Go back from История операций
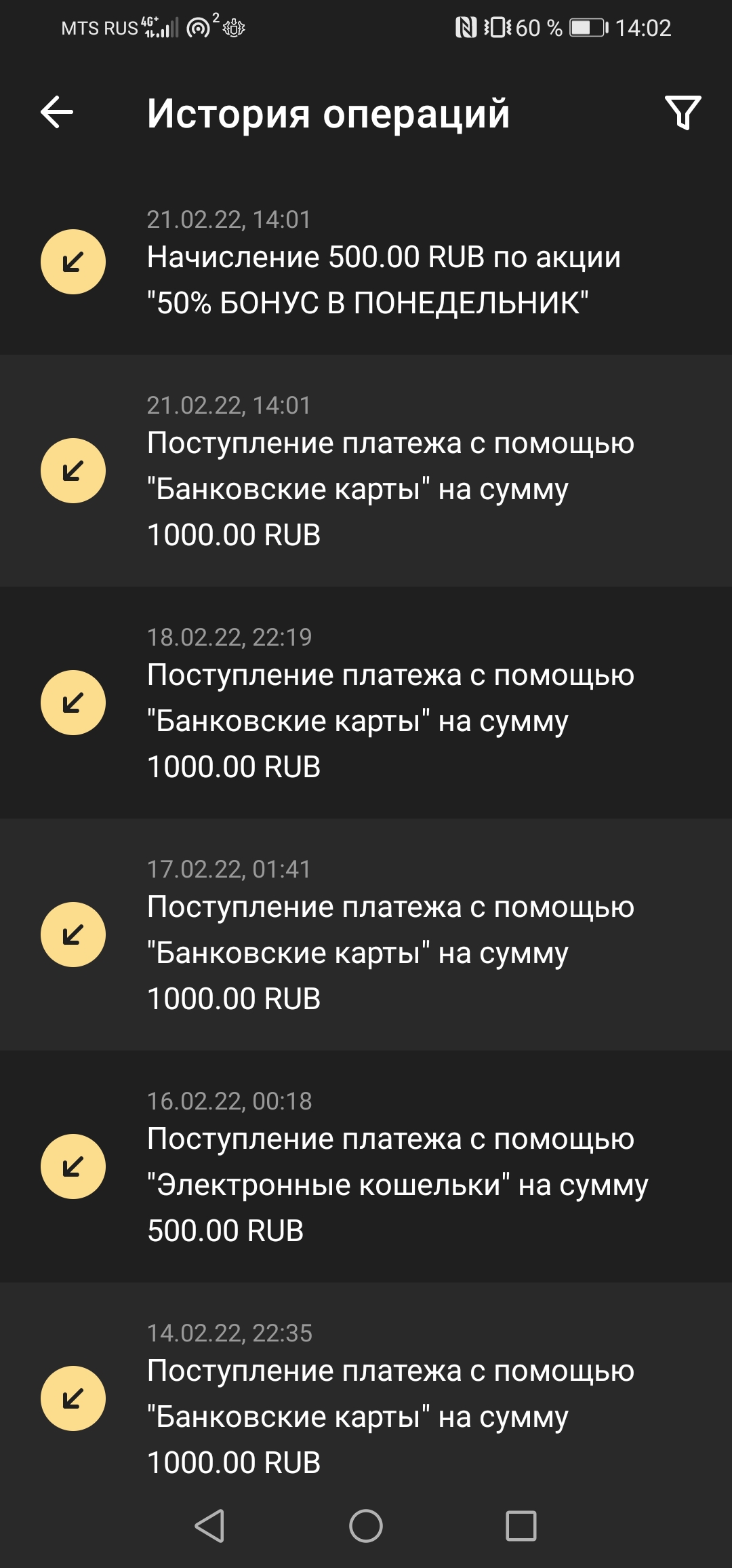The width and height of the screenshot is (732, 1568). [x=57, y=112]
